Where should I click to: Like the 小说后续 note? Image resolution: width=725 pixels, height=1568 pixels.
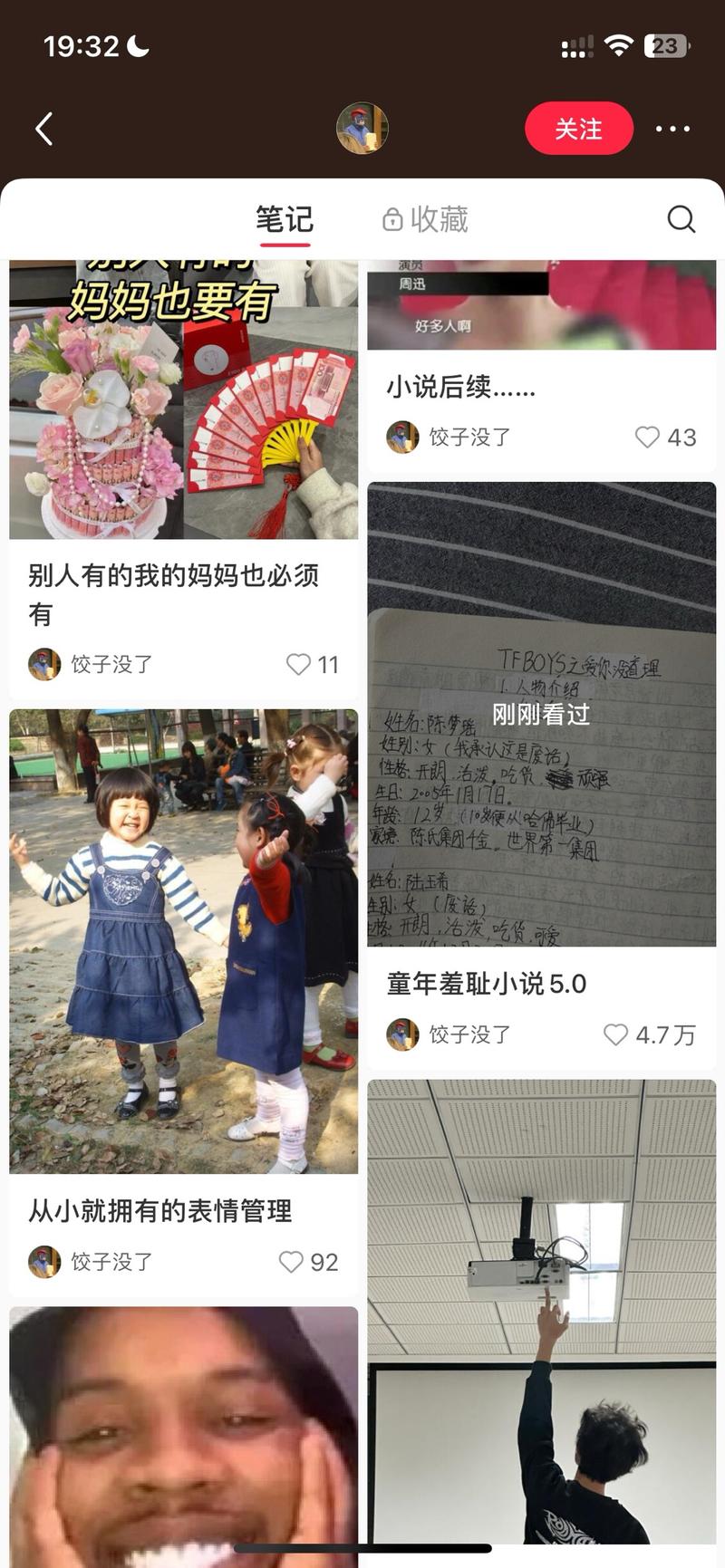(665, 437)
